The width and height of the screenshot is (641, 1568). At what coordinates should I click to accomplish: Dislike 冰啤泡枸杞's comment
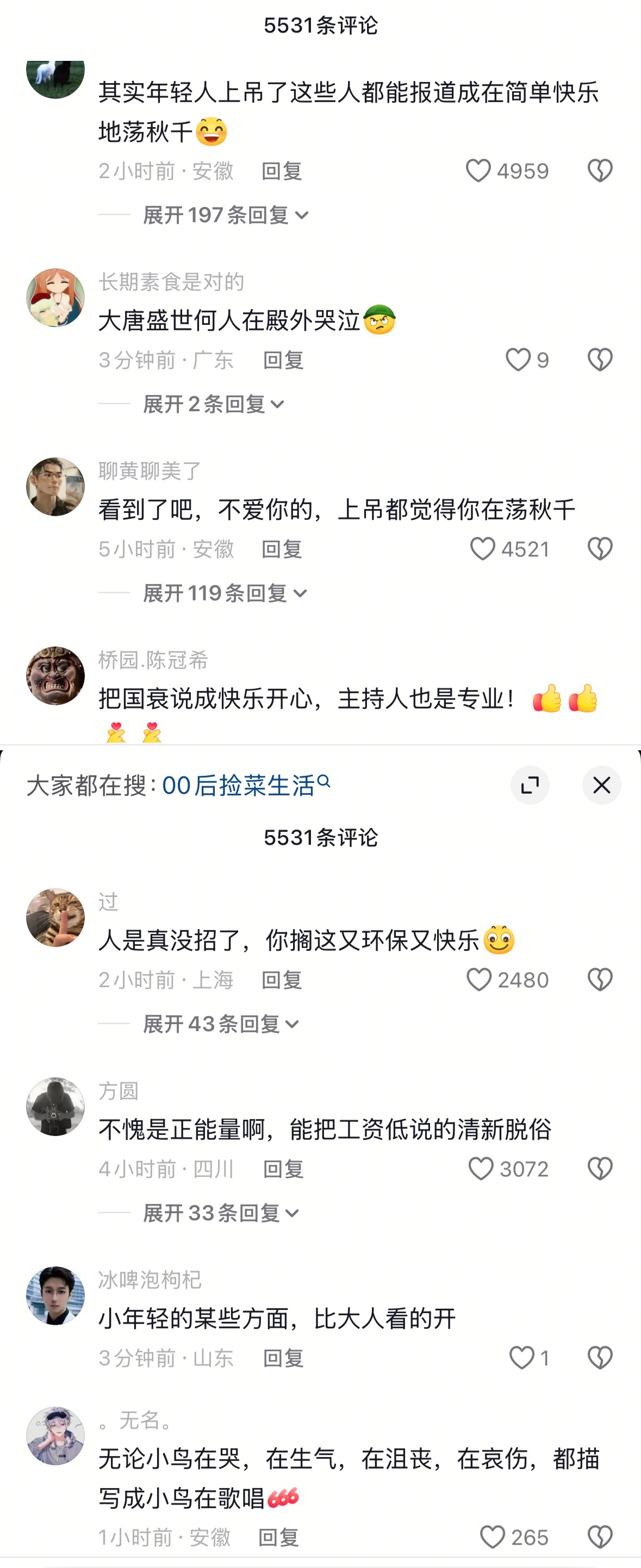click(600, 1357)
